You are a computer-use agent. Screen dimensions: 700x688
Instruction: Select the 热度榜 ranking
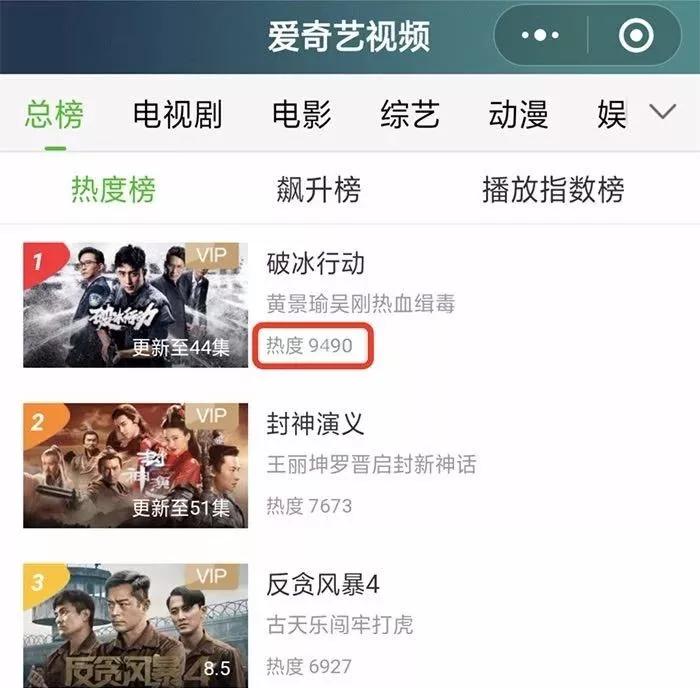(113, 188)
